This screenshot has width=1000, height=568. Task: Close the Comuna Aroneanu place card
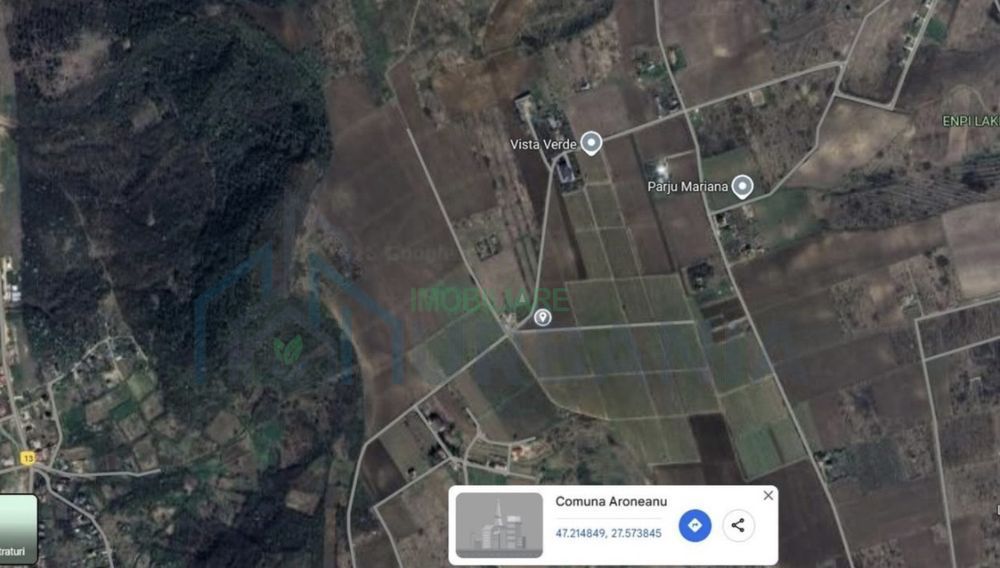pos(768,496)
